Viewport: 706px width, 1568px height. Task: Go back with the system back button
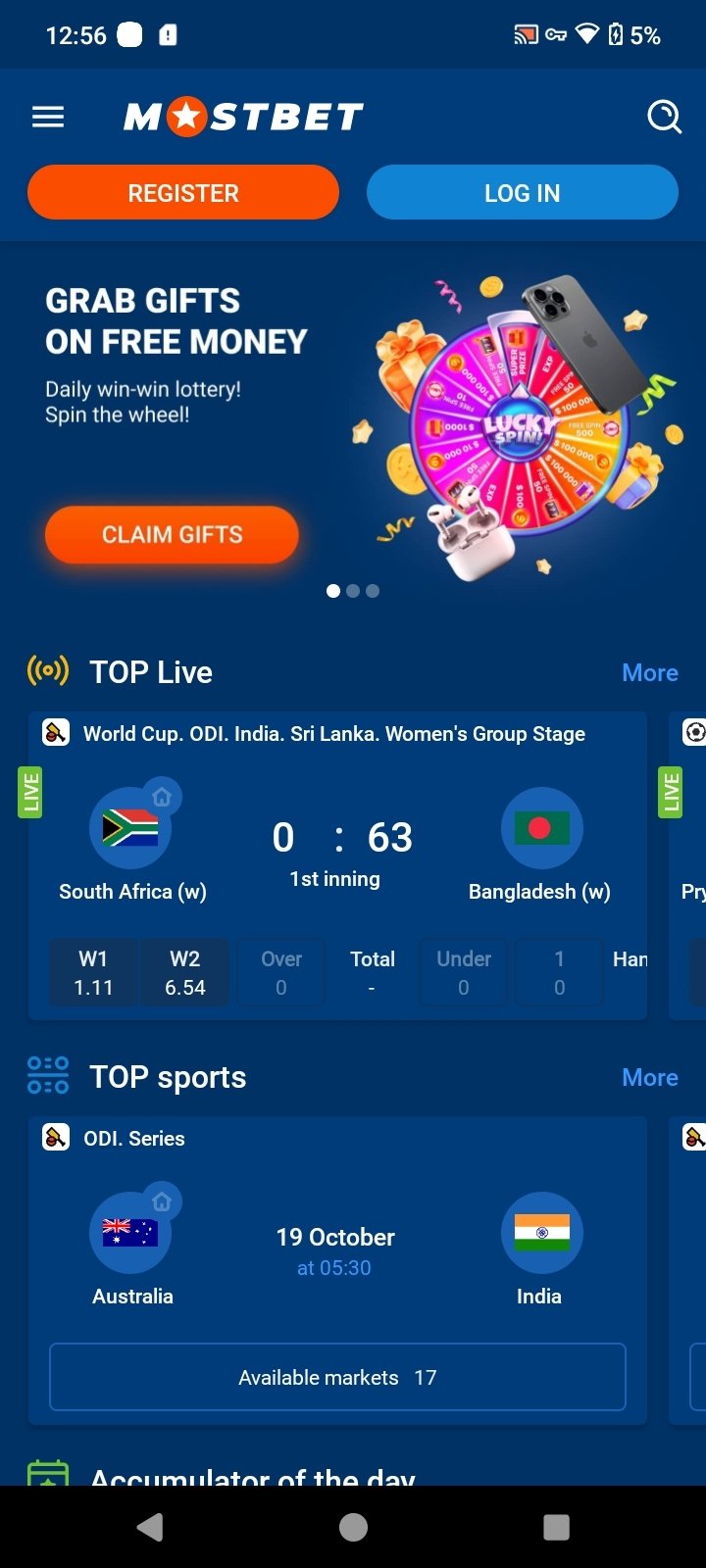[x=150, y=1527]
